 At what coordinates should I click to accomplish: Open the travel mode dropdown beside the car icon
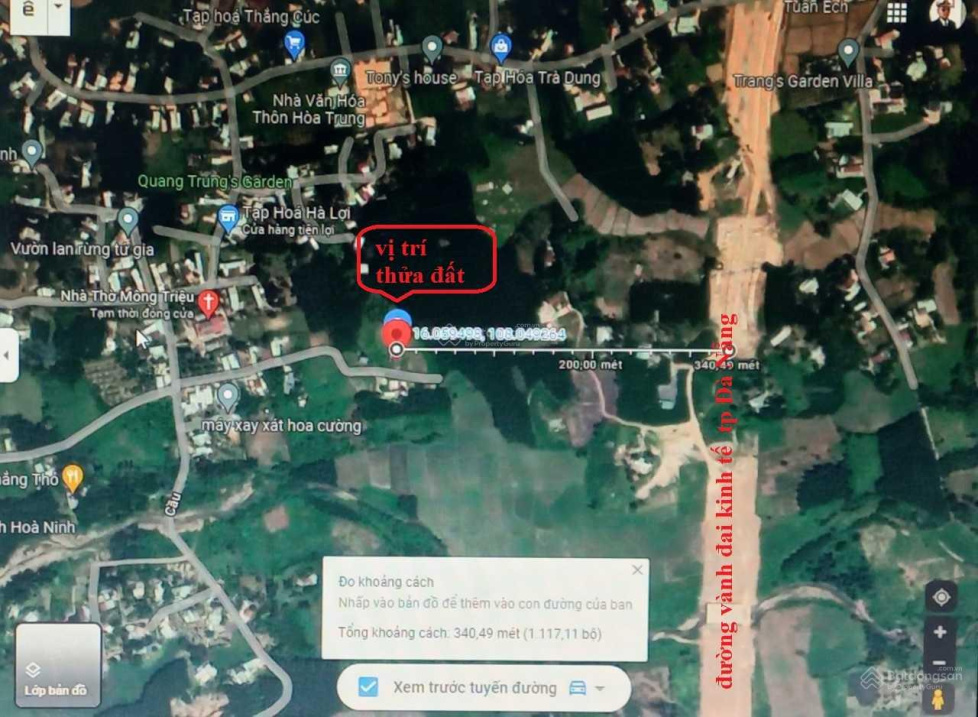[600, 688]
